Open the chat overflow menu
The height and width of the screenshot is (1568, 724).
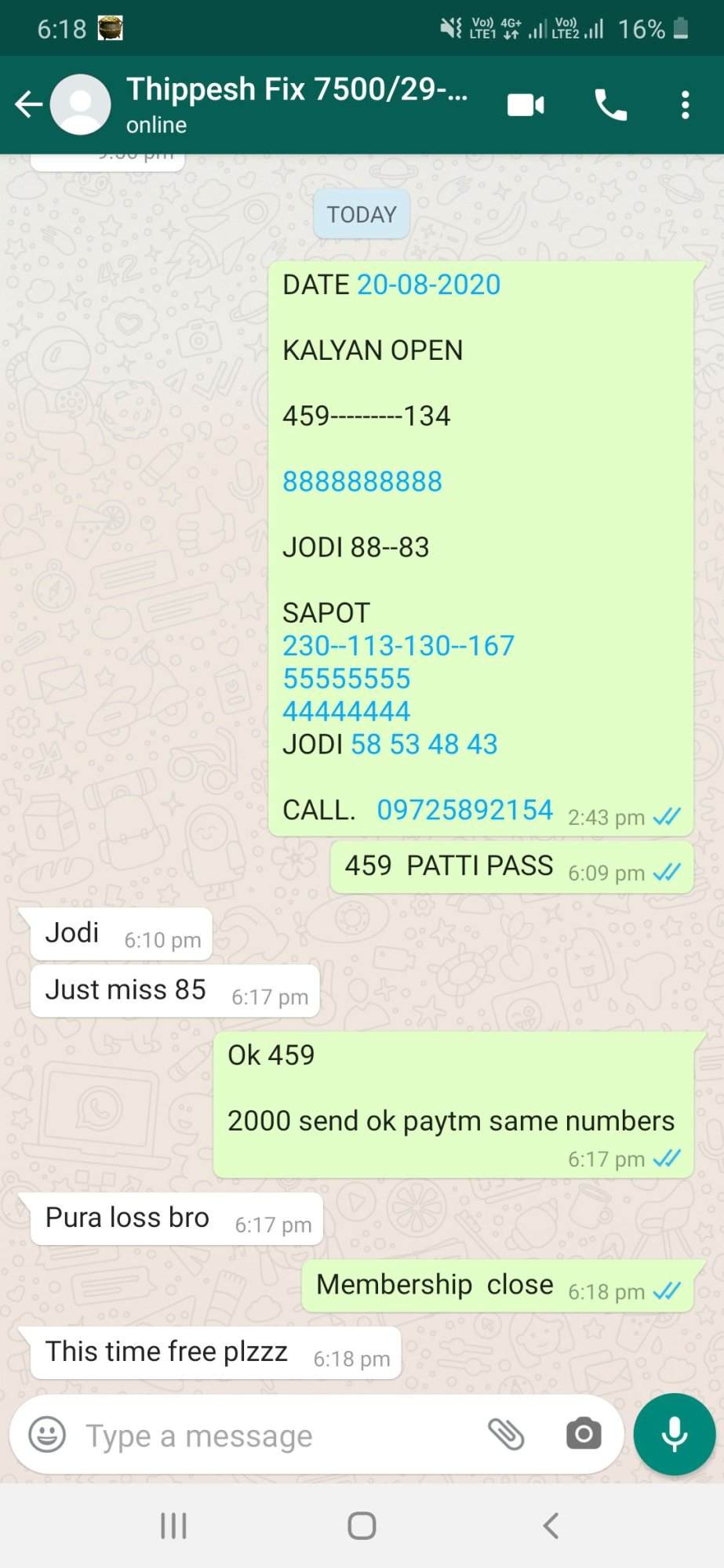point(685,104)
